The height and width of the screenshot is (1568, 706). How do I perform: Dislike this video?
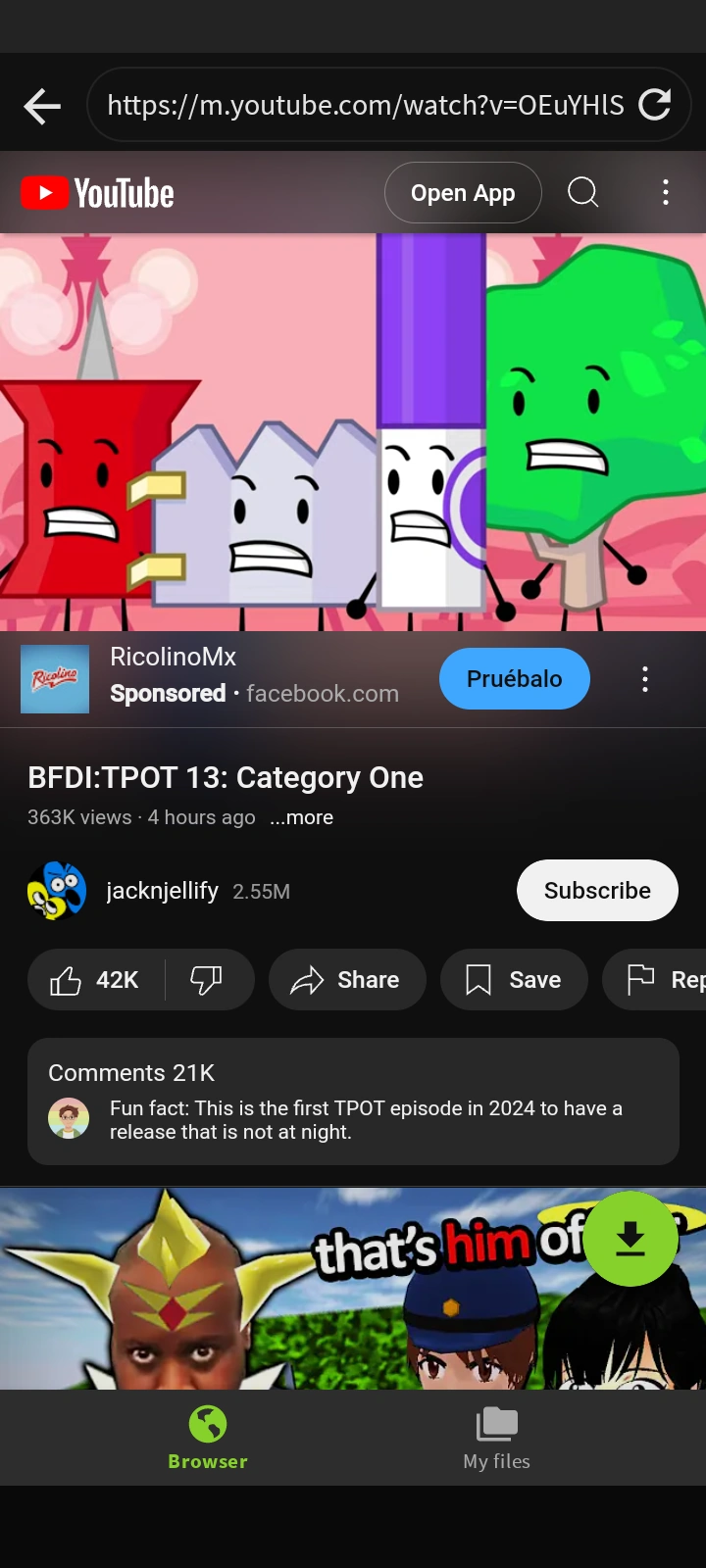206,980
